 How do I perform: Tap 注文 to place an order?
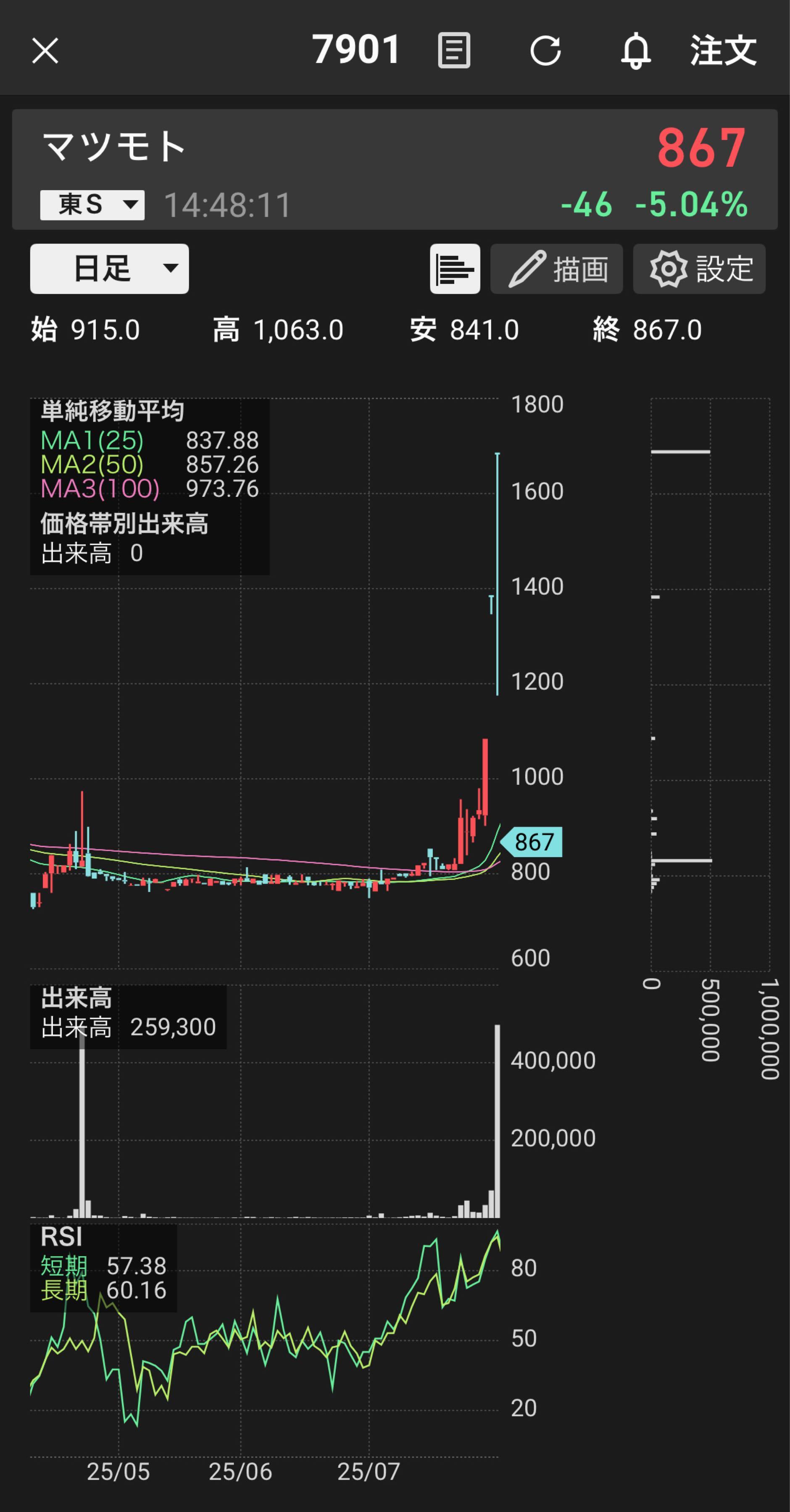723,50
